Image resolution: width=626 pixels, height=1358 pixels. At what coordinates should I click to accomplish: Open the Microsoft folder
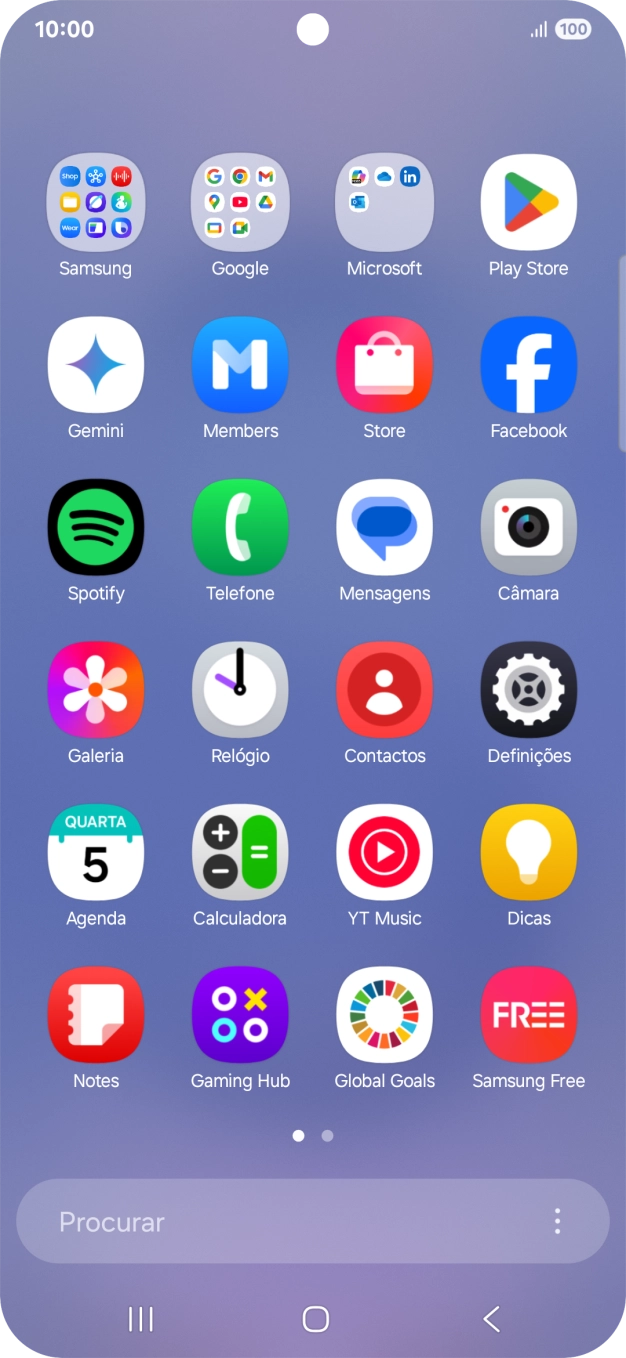pos(384,202)
